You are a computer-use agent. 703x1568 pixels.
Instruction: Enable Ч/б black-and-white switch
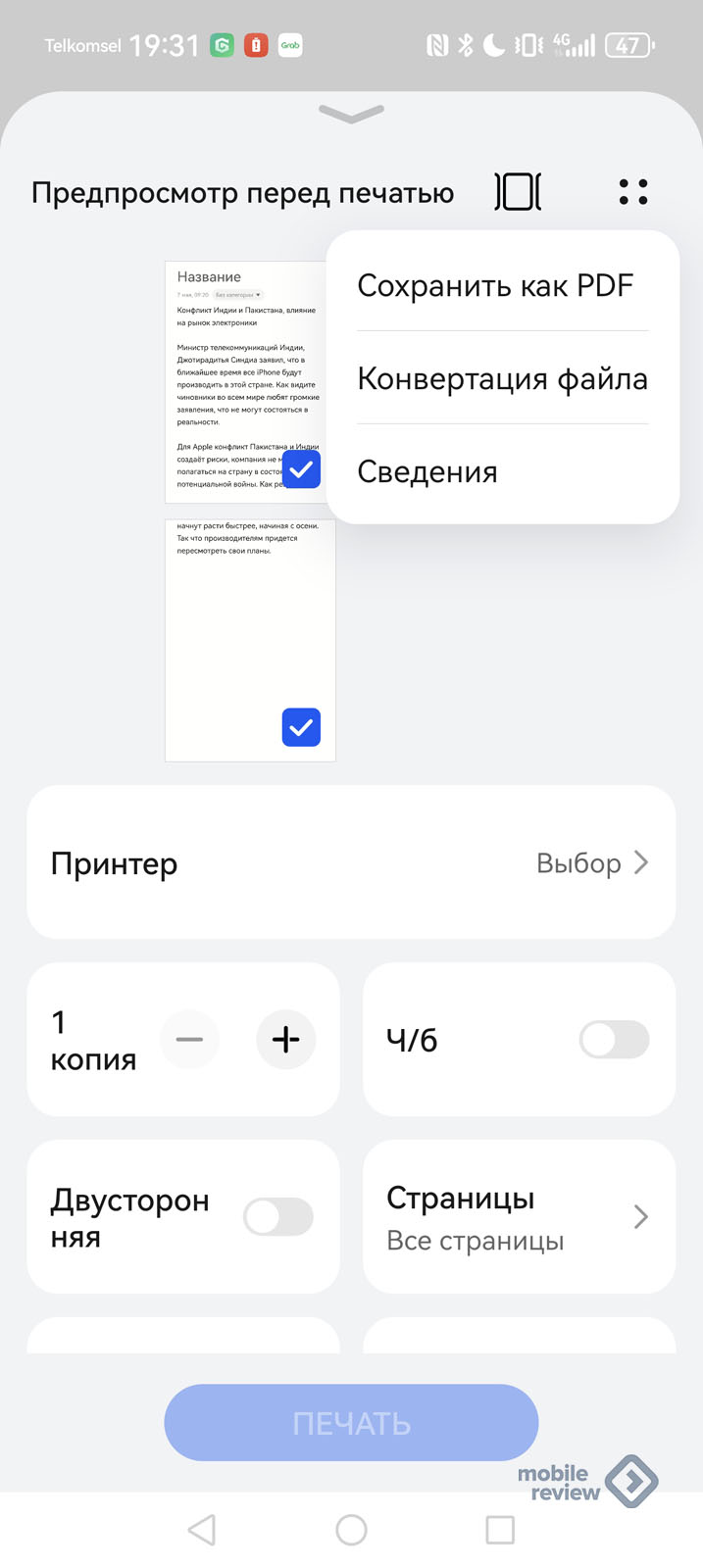(614, 1040)
